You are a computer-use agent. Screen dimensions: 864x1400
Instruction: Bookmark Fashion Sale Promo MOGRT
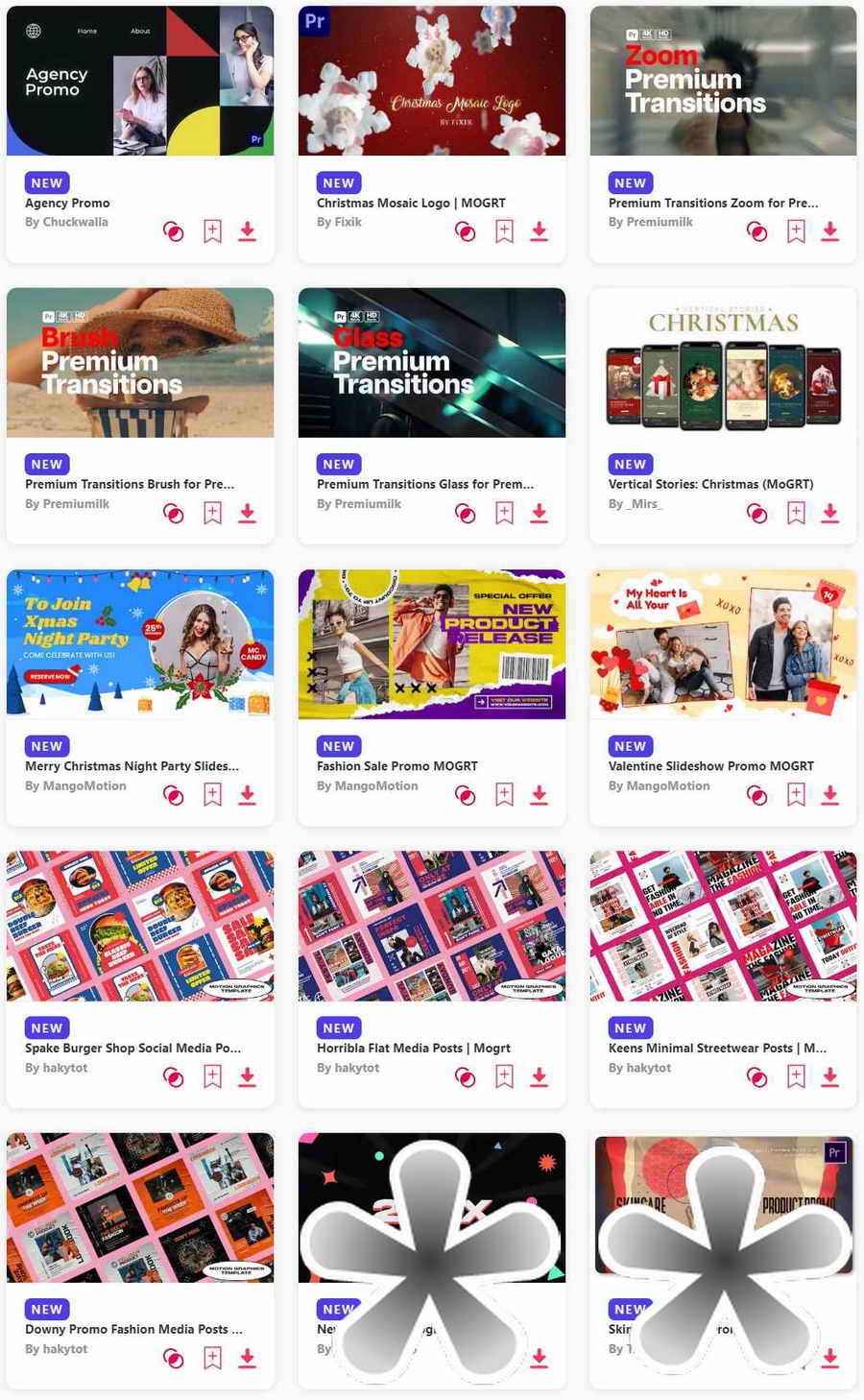point(504,795)
